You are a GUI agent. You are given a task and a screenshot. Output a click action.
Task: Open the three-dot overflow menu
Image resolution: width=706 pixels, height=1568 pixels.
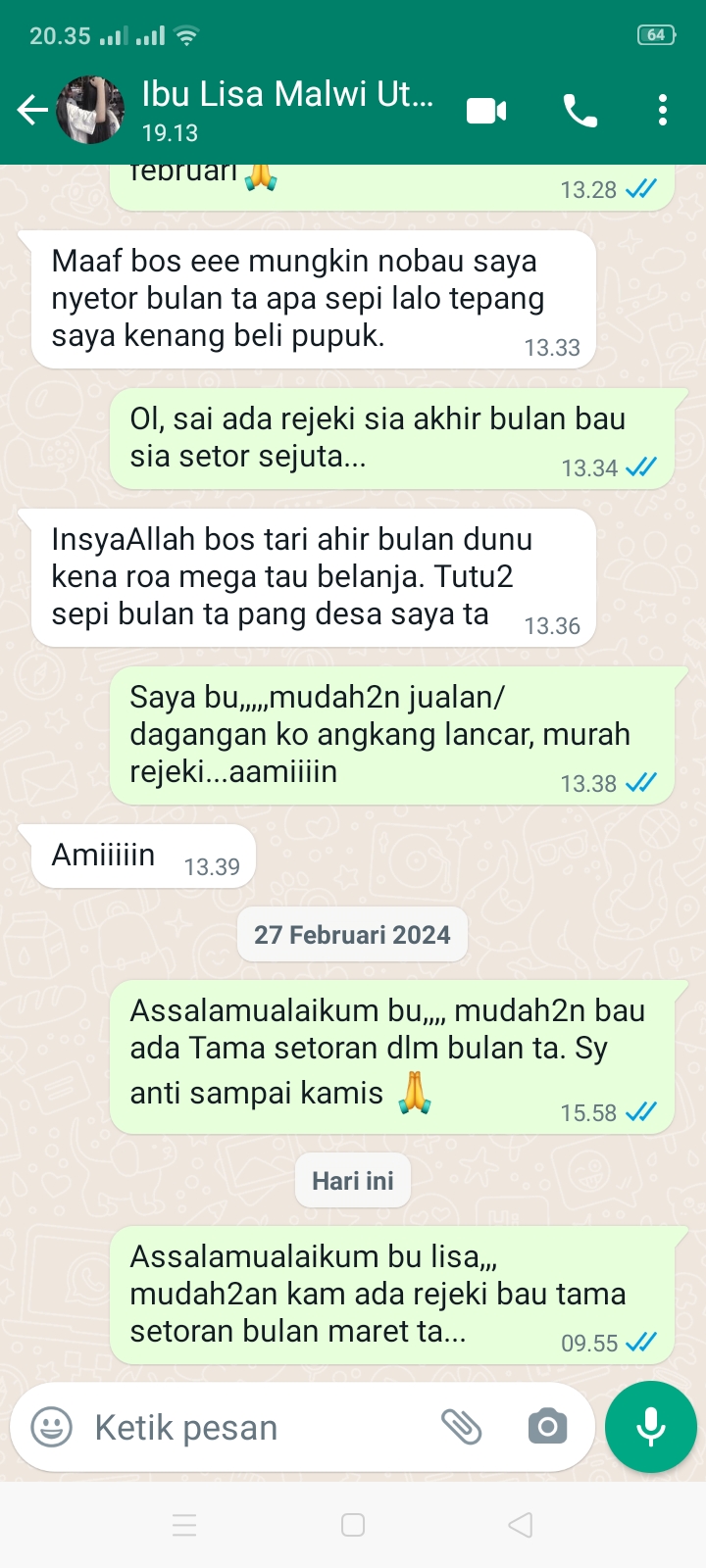coord(663,111)
